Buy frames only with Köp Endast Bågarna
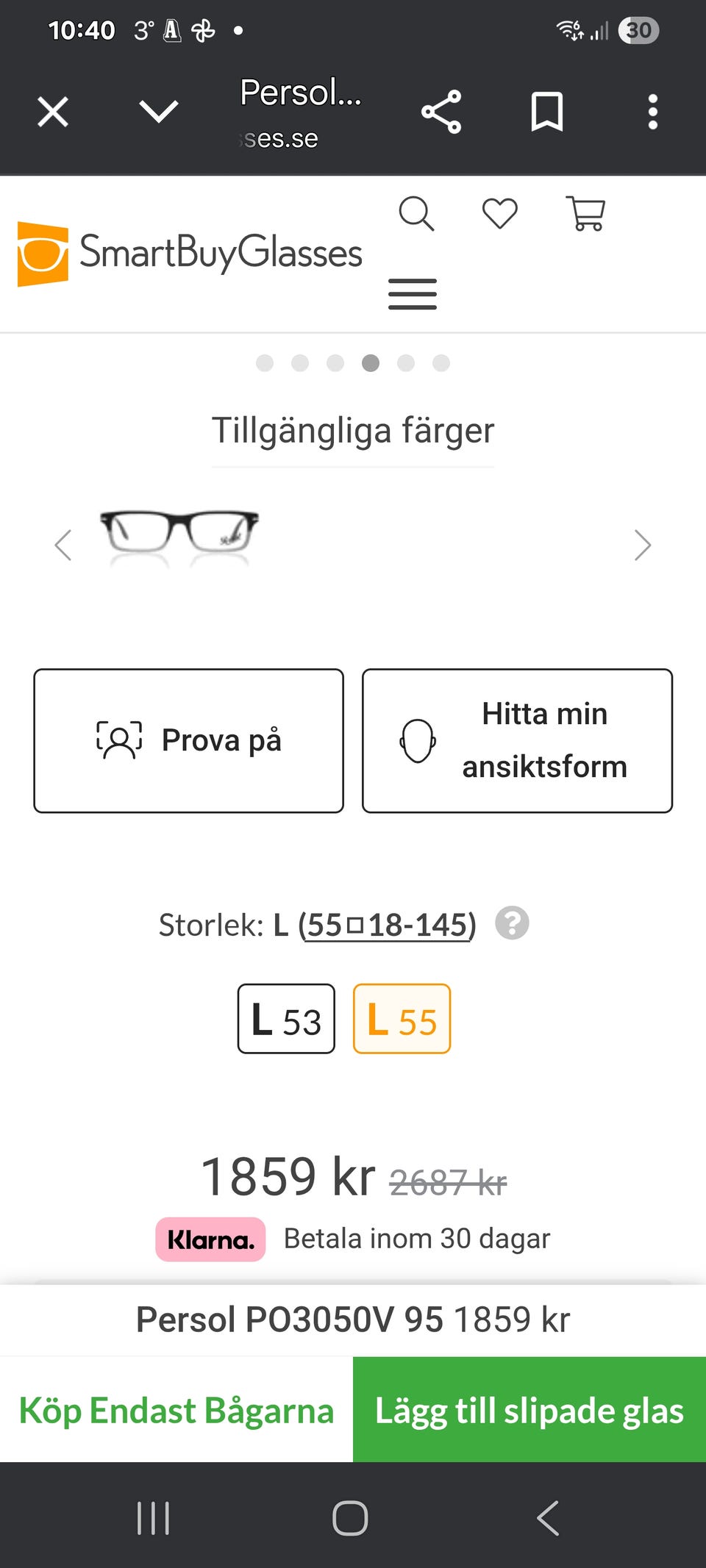 coord(176,1410)
